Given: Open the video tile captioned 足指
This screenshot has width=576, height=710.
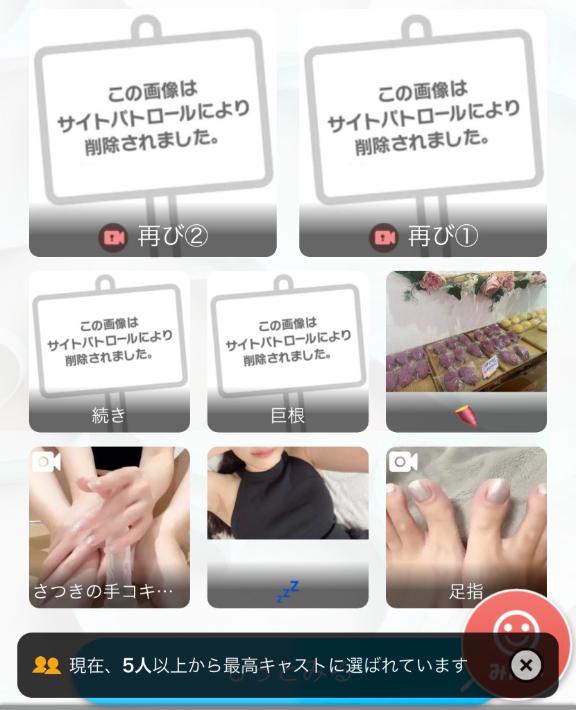Looking at the screenshot, I should [466, 527].
